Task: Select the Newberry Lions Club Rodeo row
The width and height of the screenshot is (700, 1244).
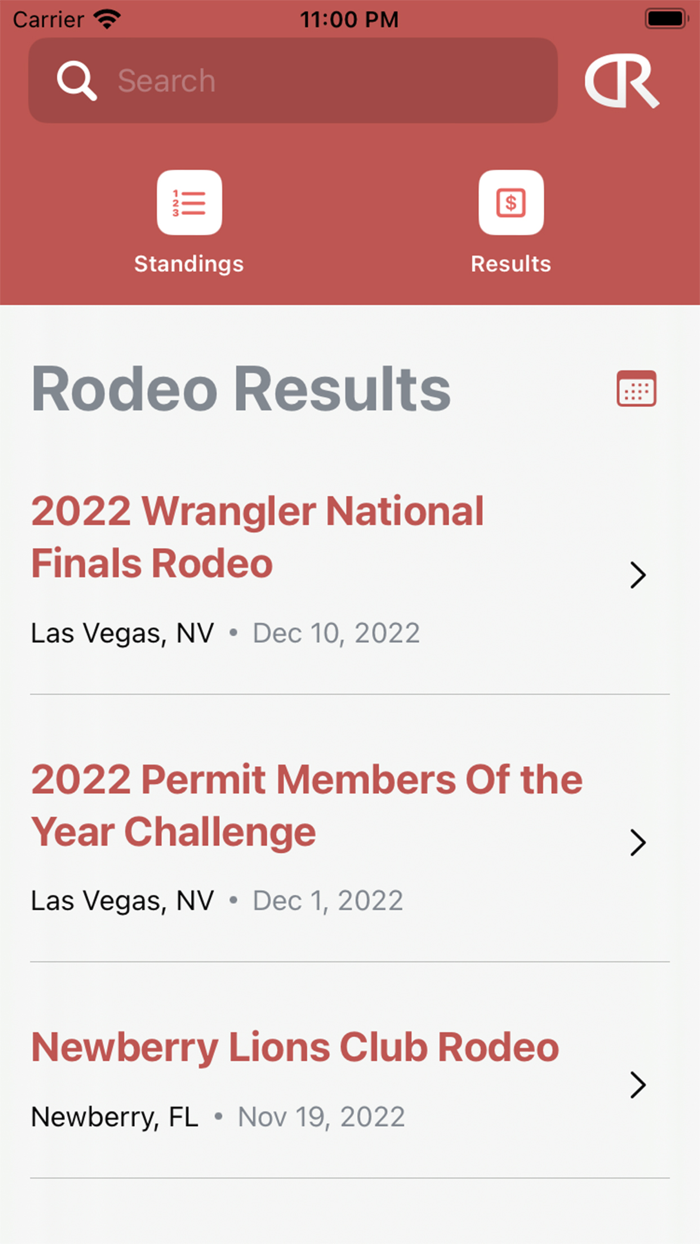Action: click(340, 1082)
